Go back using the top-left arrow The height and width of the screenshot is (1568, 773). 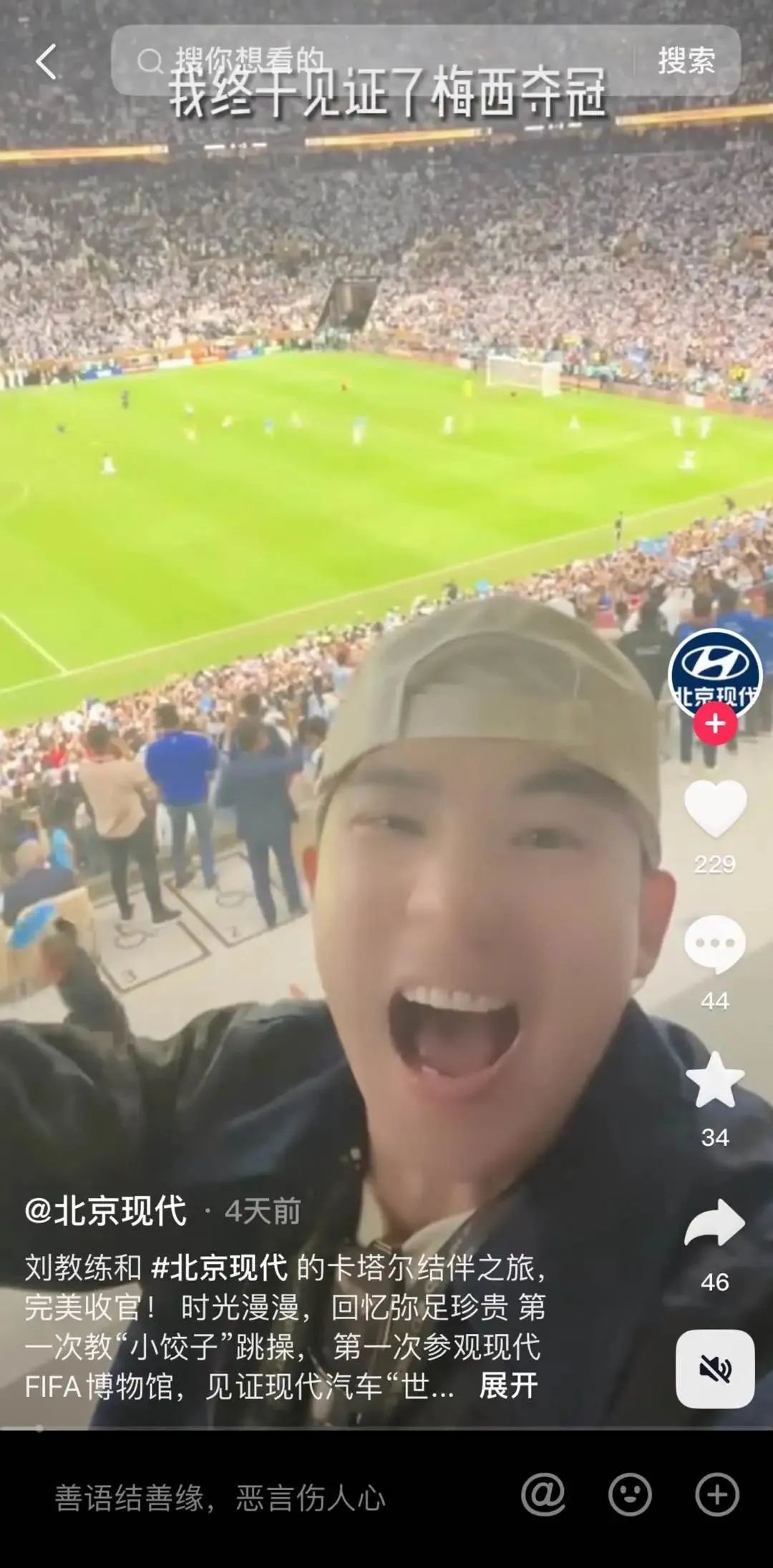(46, 62)
